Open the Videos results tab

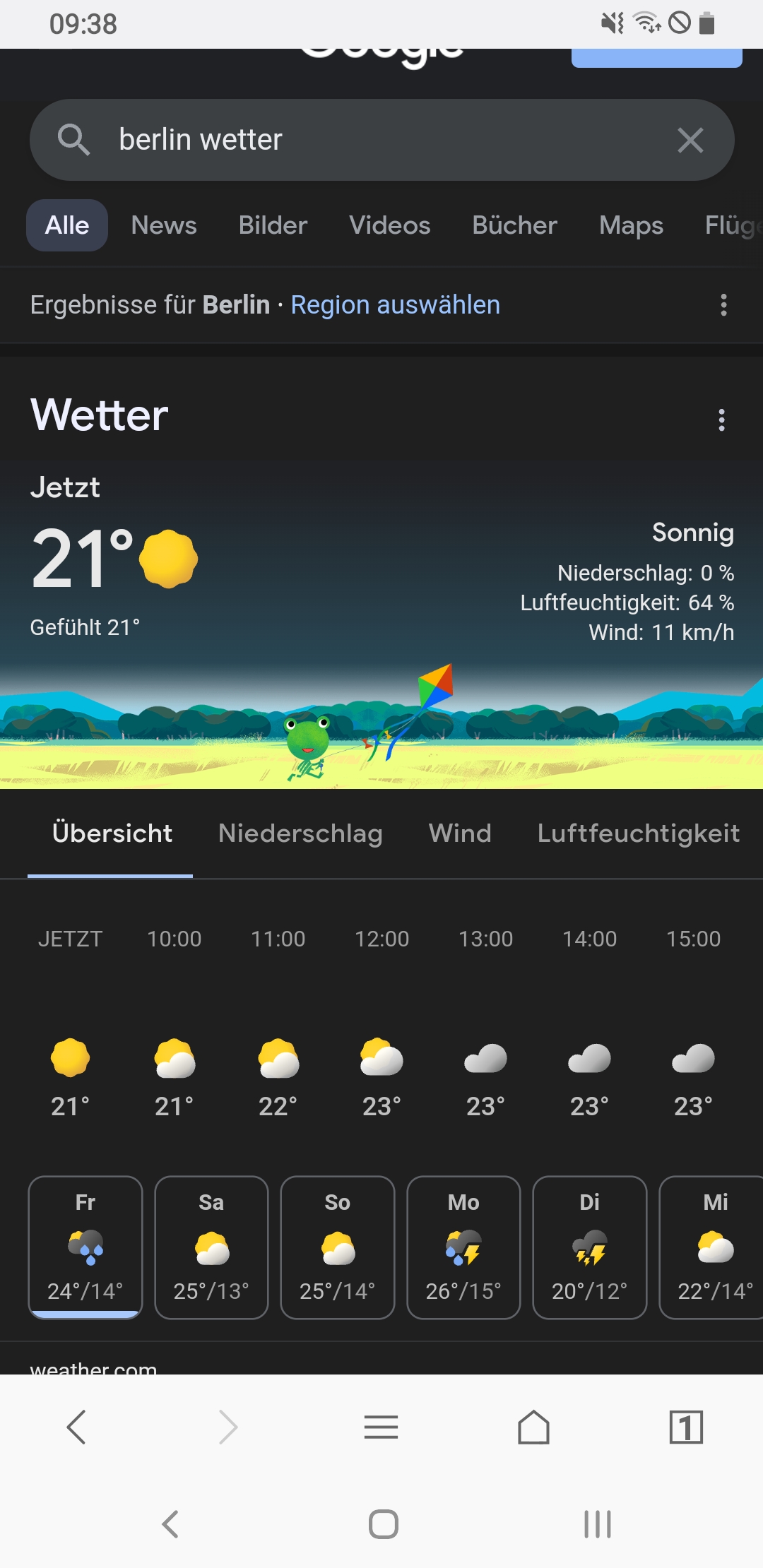[390, 225]
